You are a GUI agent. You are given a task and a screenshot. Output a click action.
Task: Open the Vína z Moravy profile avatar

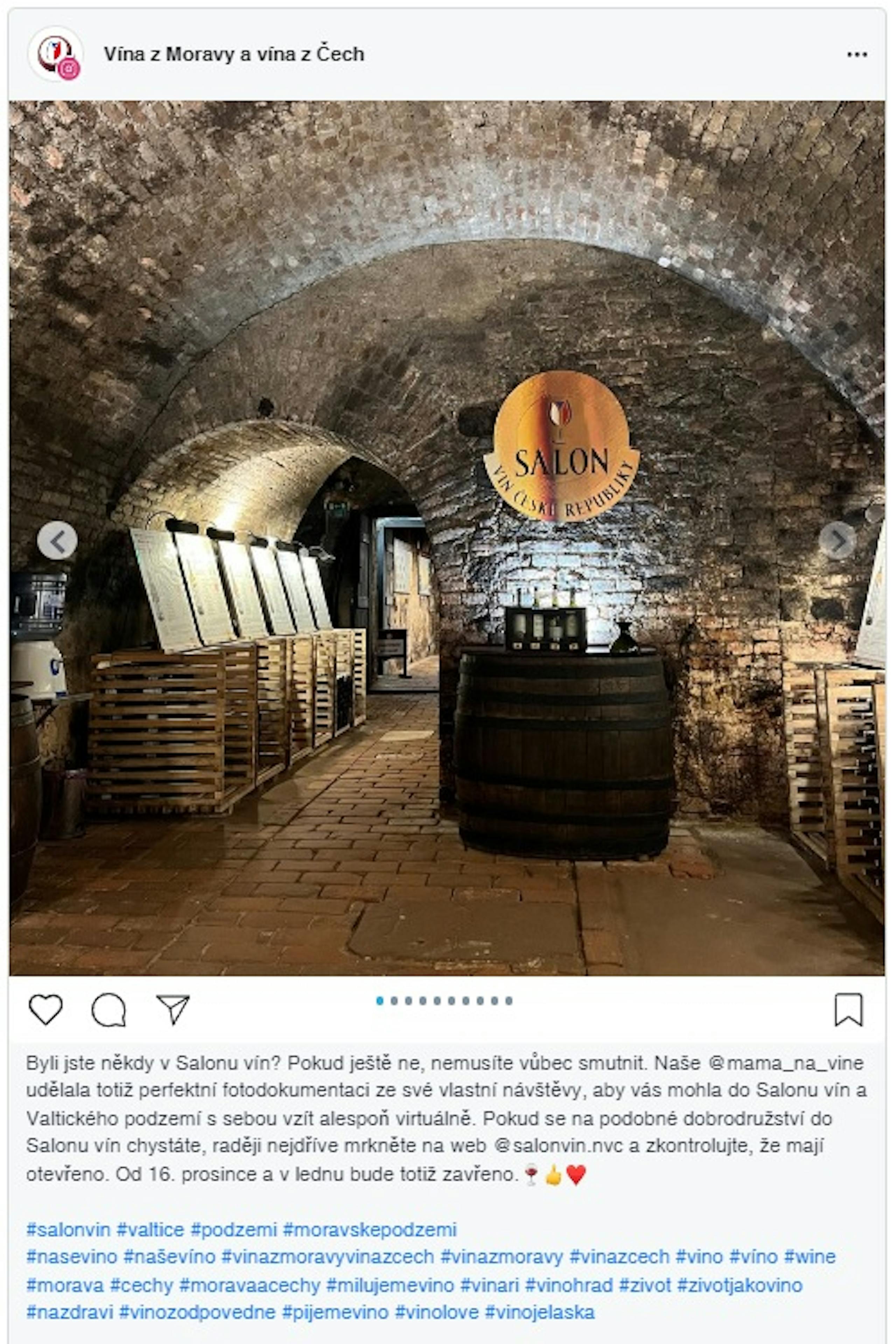[x=55, y=54]
